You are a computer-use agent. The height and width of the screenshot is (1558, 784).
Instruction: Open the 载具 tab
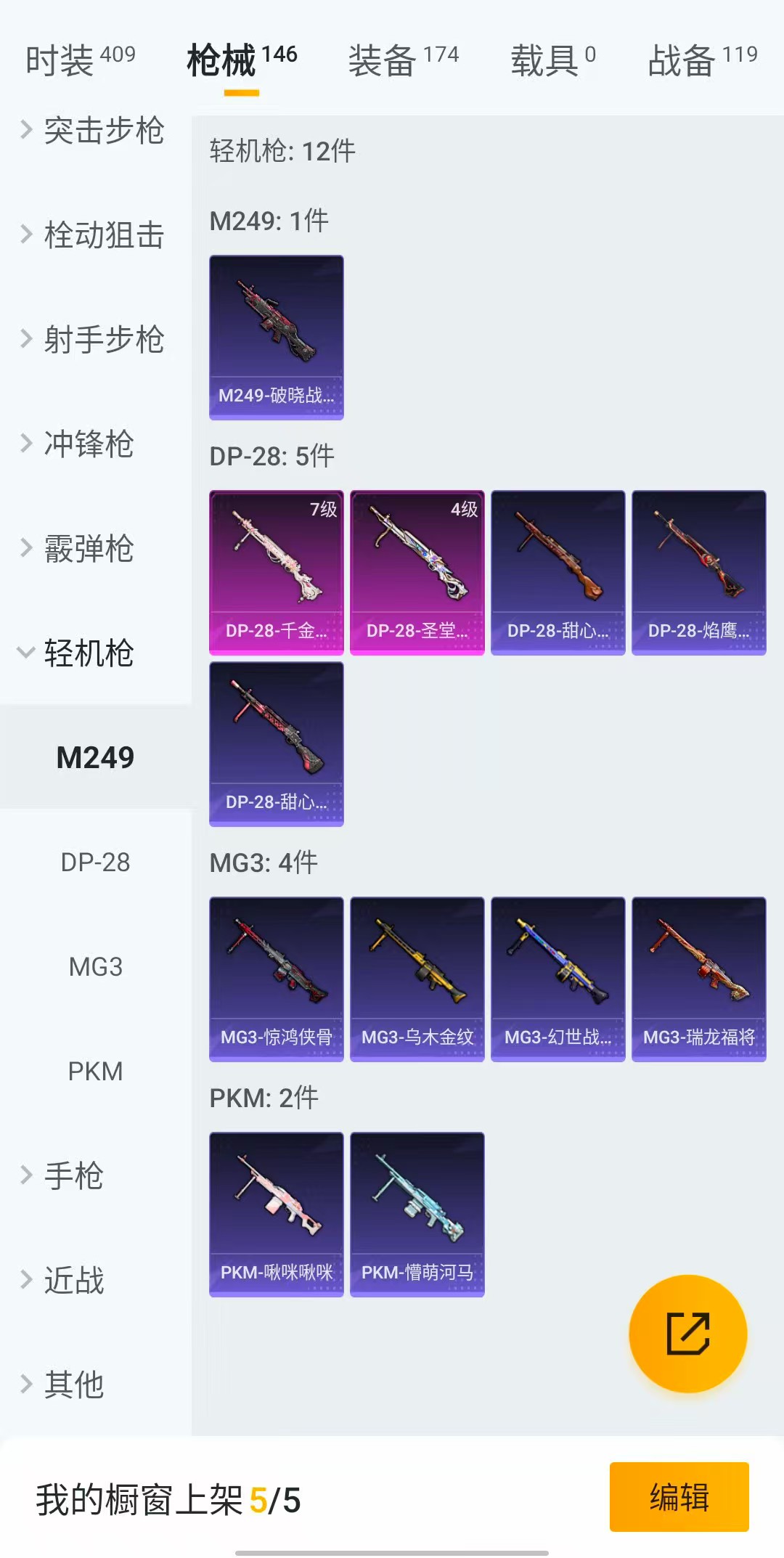tap(552, 60)
